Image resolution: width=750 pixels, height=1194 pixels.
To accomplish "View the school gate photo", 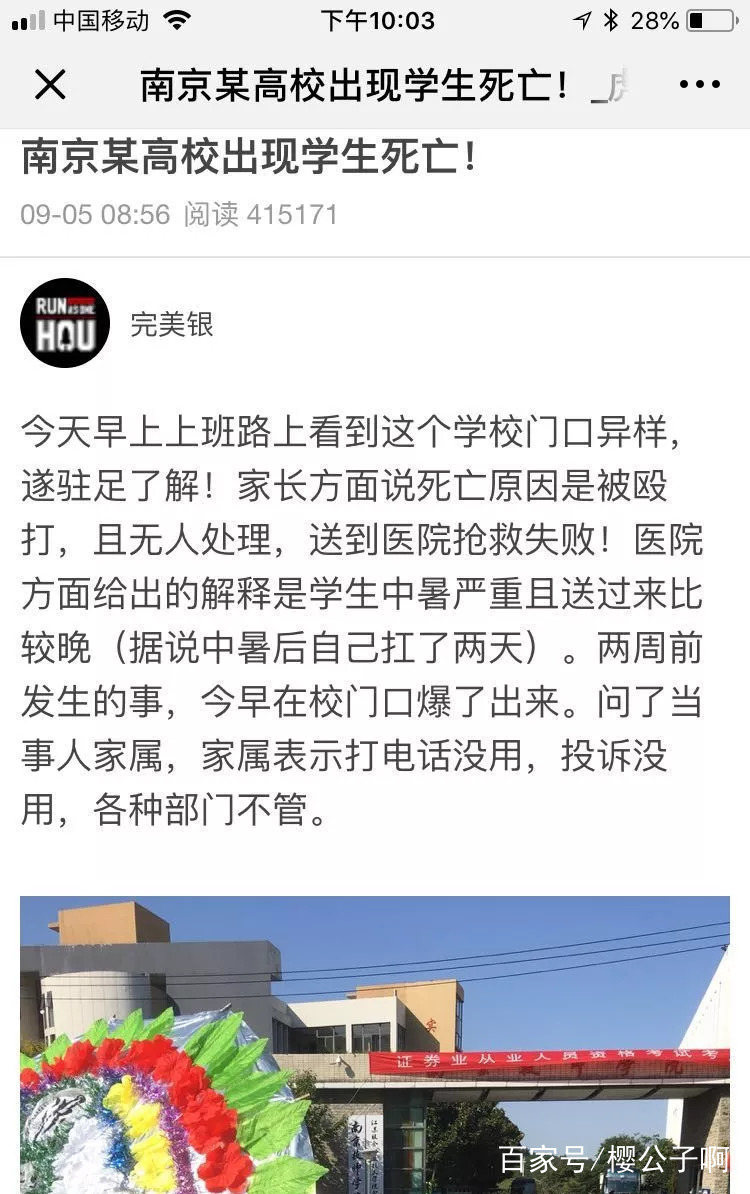I will pos(375,1044).
